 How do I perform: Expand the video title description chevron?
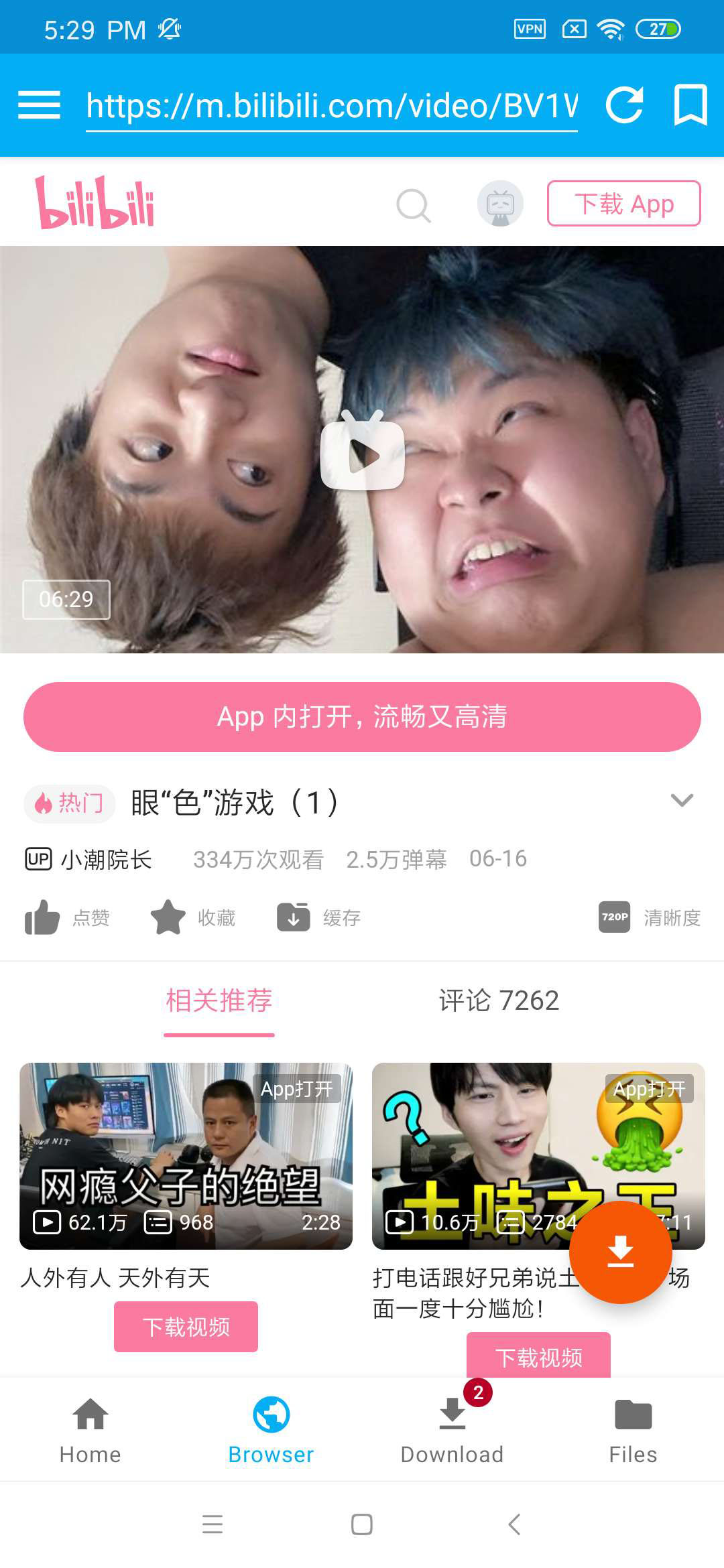tap(681, 800)
